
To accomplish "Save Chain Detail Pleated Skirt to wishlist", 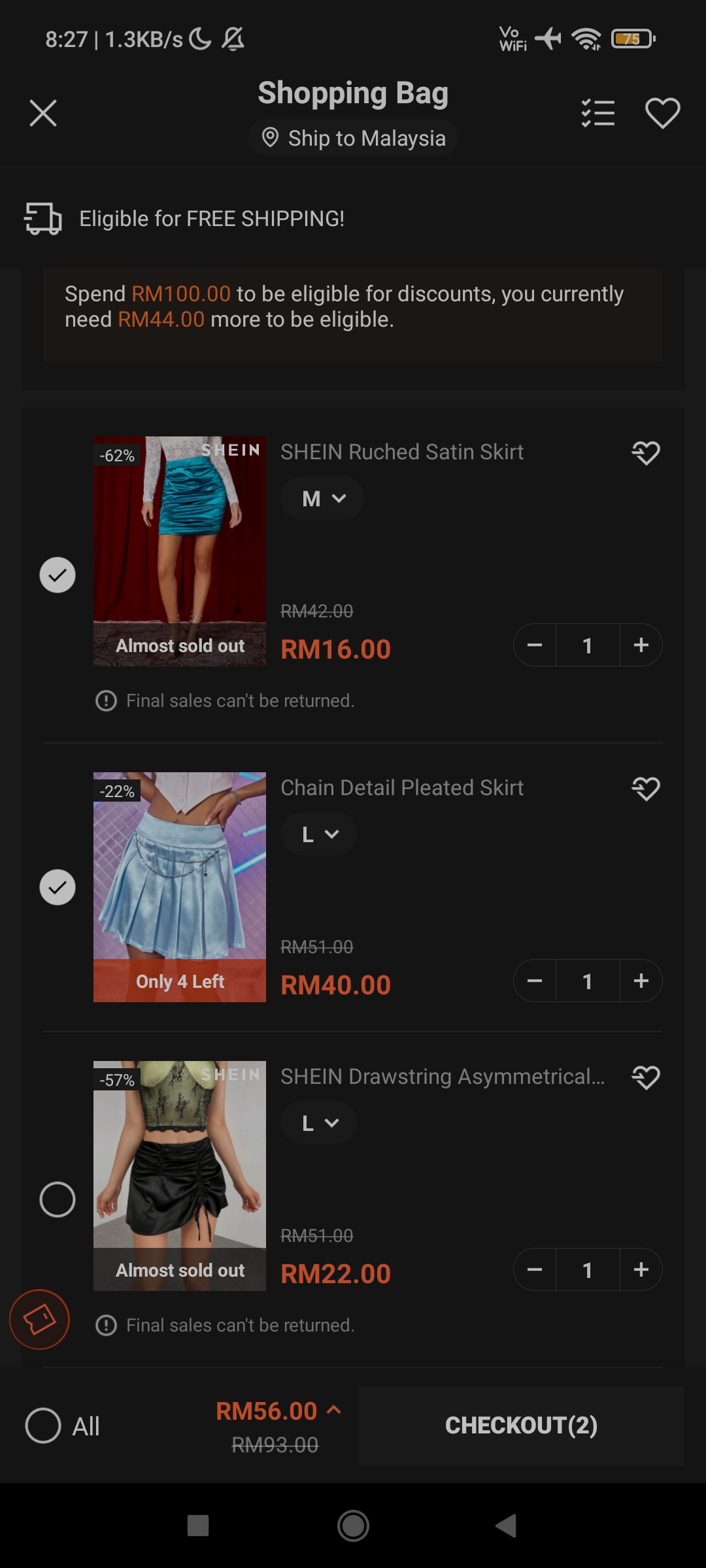I will (x=646, y=789).
